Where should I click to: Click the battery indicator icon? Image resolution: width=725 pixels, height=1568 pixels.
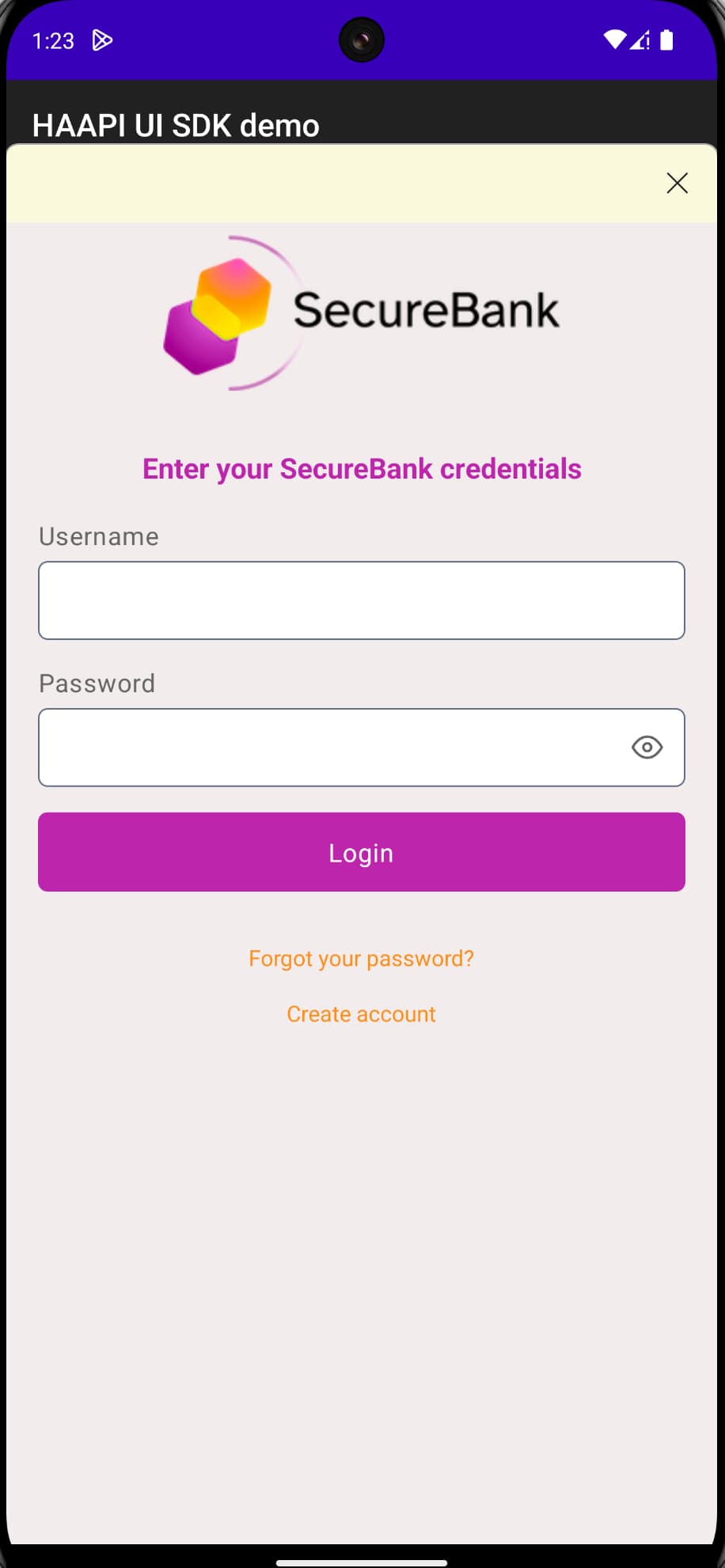point(669,40)
